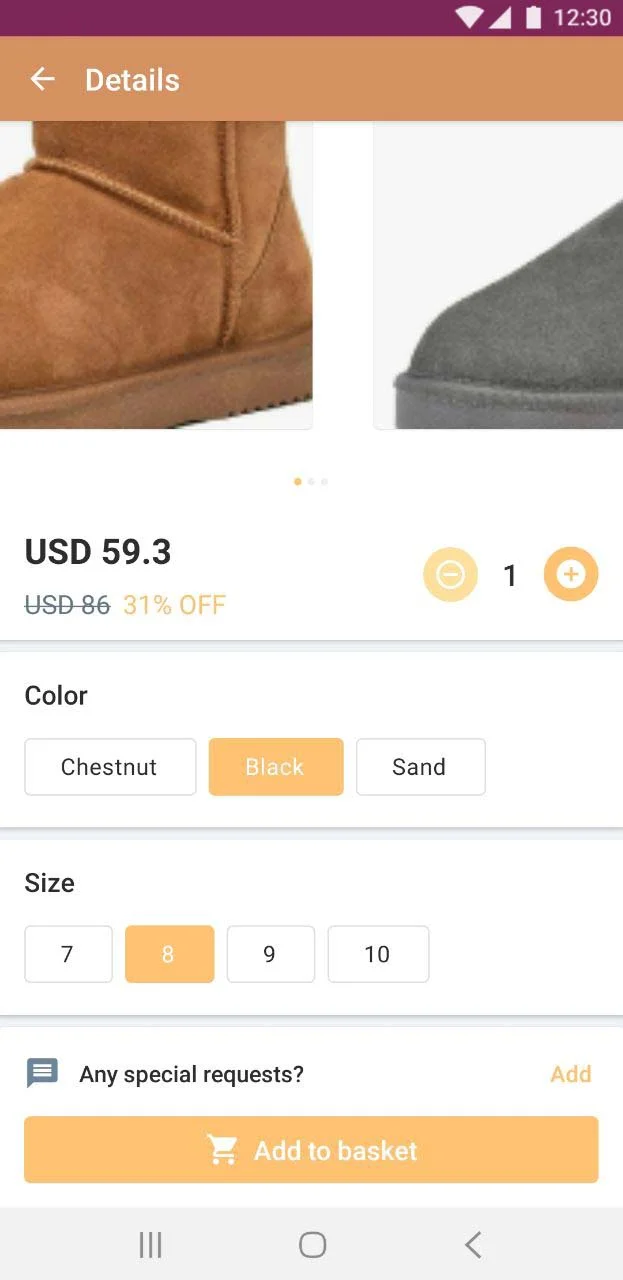
Task: Choose size 8
Action: pos(169,954)
